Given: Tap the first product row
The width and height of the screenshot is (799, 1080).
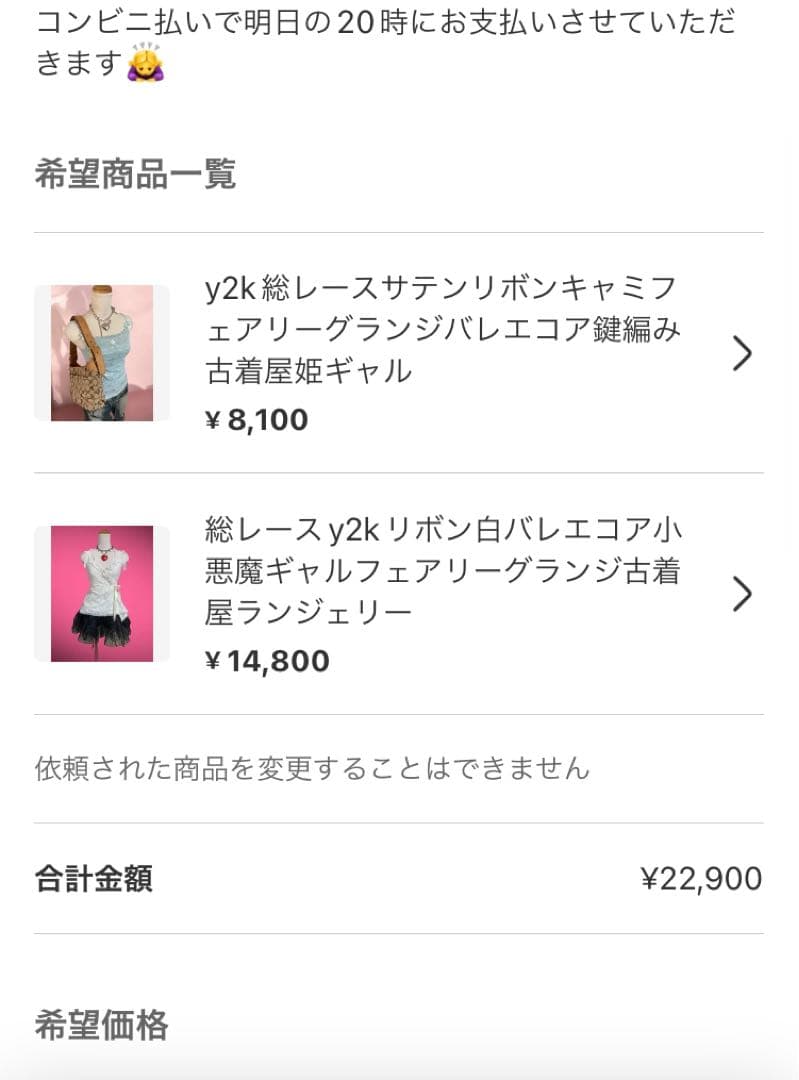Looking at the screenshot, I should point(400,352).
